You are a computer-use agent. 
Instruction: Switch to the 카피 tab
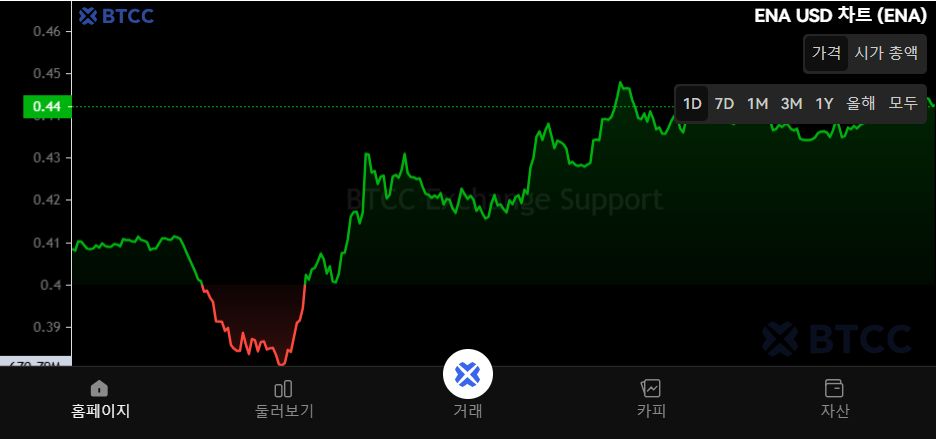tap(651, 398)
